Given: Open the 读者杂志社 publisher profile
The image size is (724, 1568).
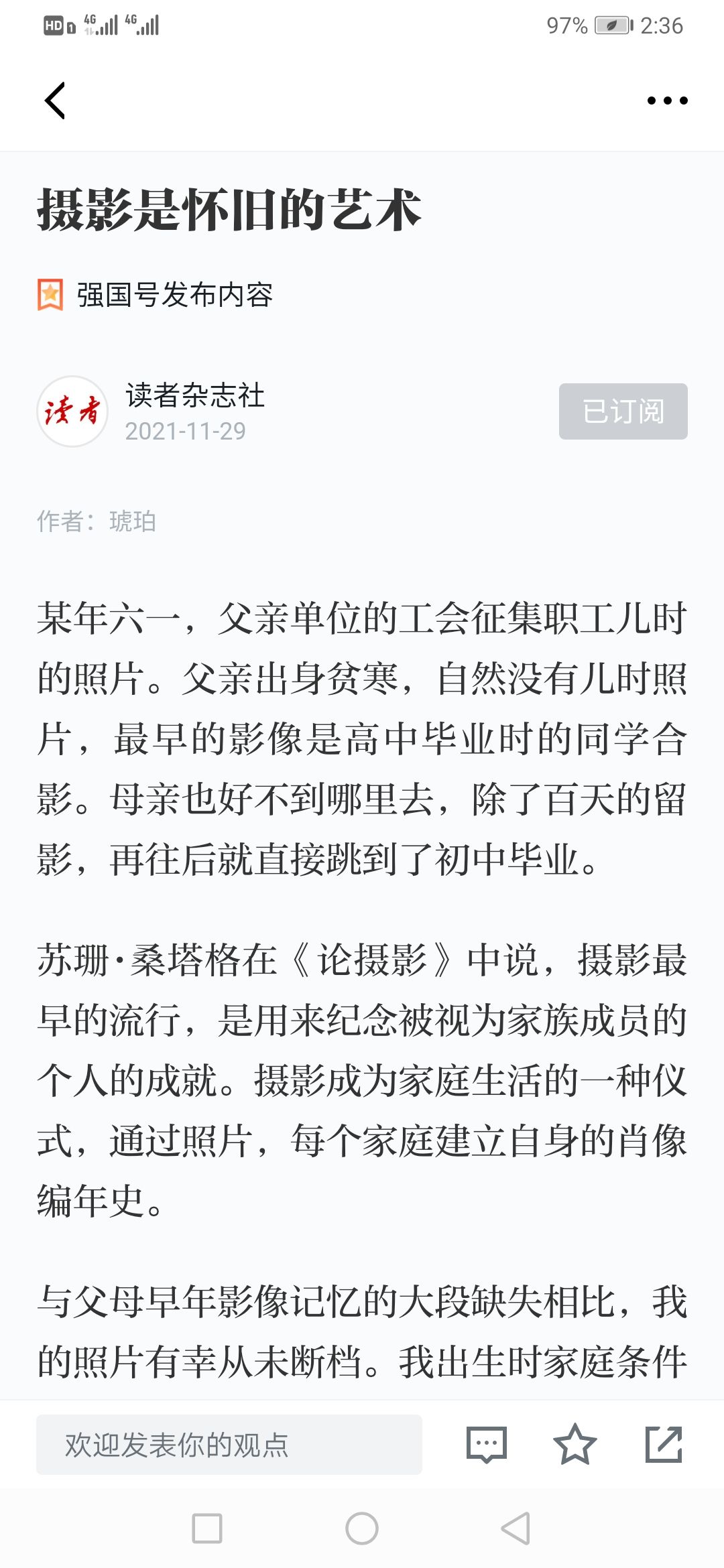Looking at the screenshot, I should tap(195, 395).
